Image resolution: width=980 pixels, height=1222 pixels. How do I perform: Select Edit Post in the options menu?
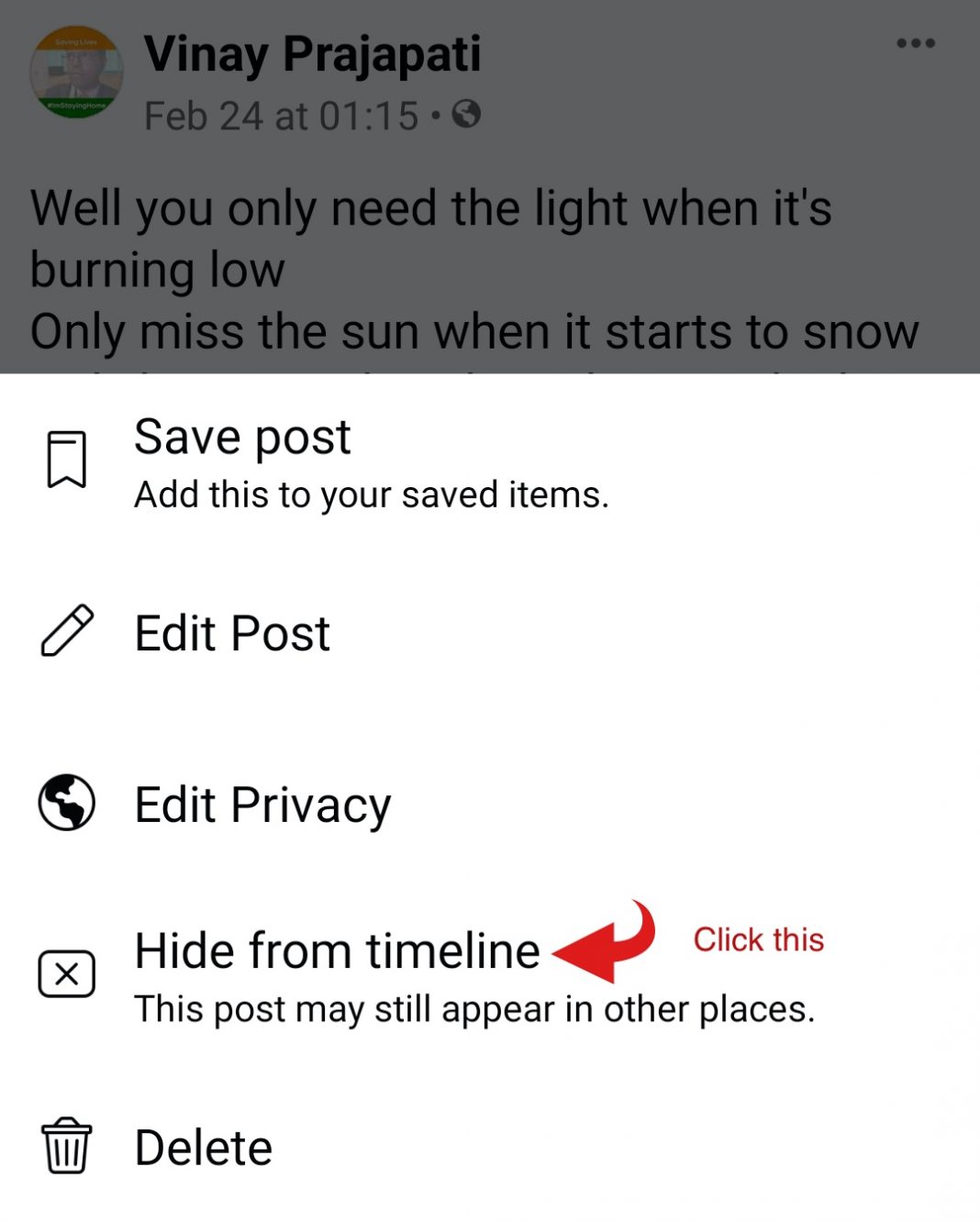click(232, 632)
